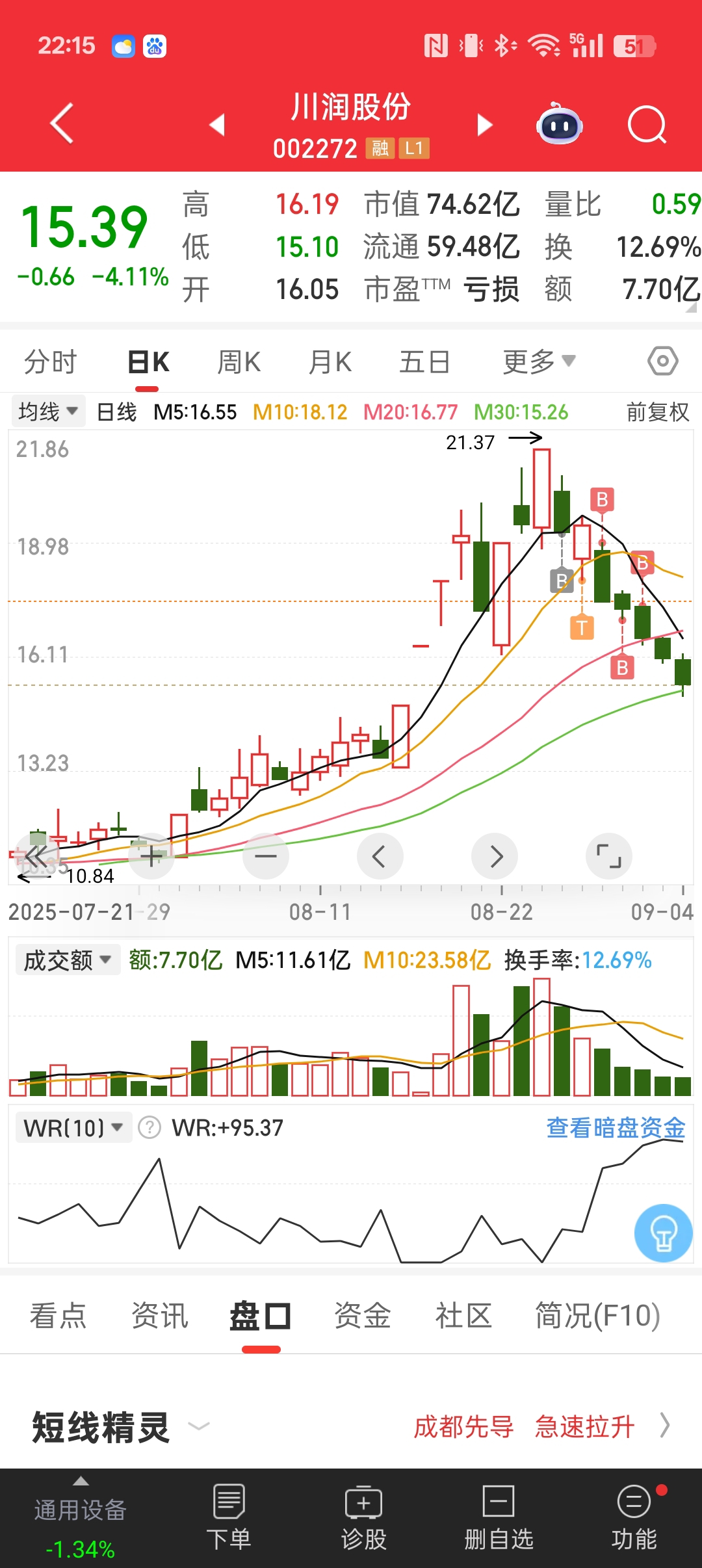Image resolution: width=702 pixels, height=1568 pixels.
Task: Open the robot AI assistant
Action: (x=559, y=124)
